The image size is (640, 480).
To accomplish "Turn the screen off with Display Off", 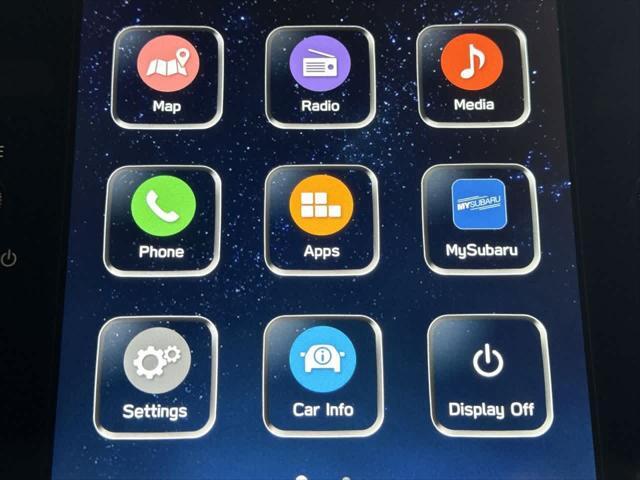I will click(x=490, y=375).
